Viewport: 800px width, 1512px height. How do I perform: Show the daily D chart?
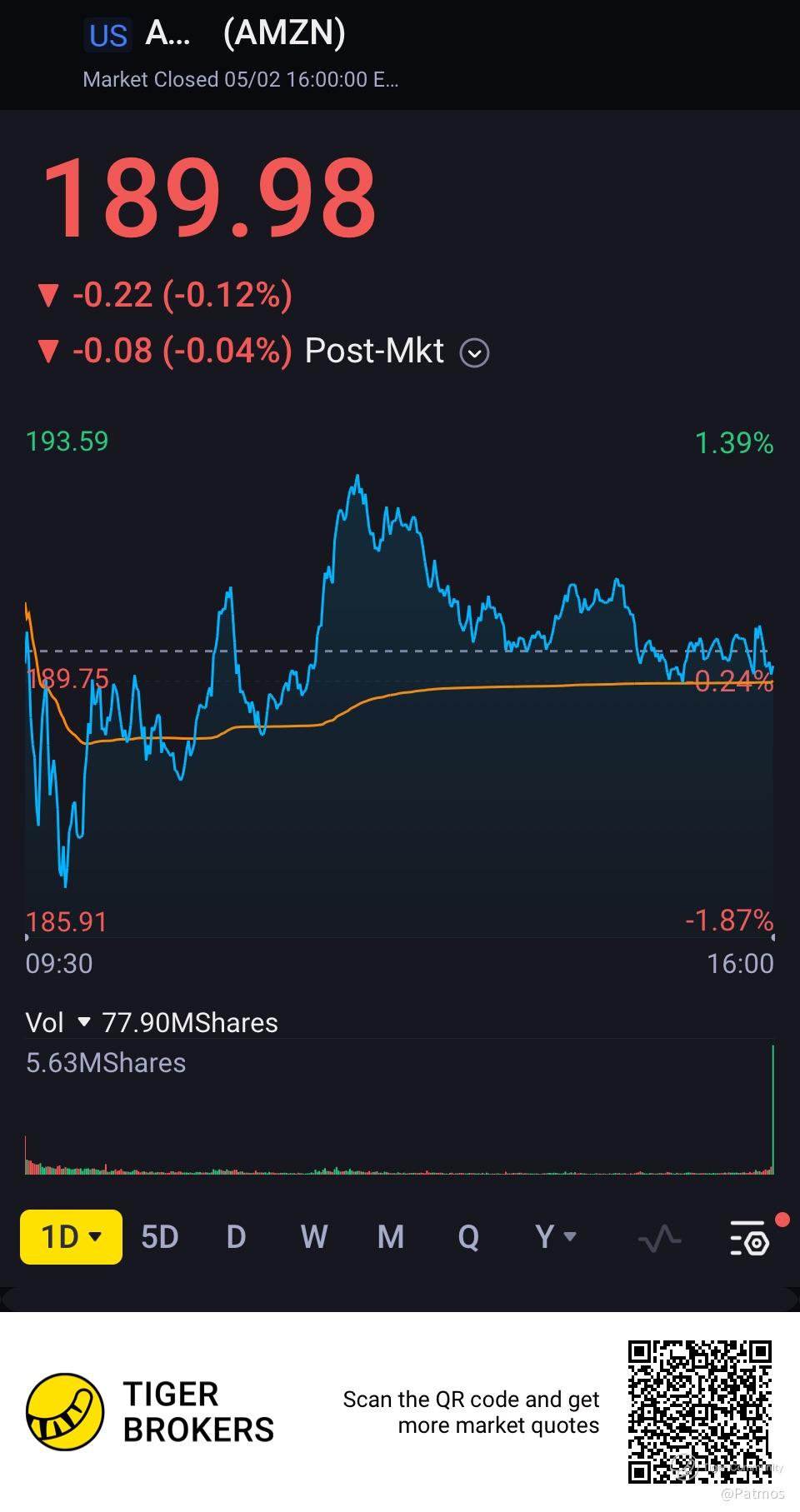click(236, 1237)
